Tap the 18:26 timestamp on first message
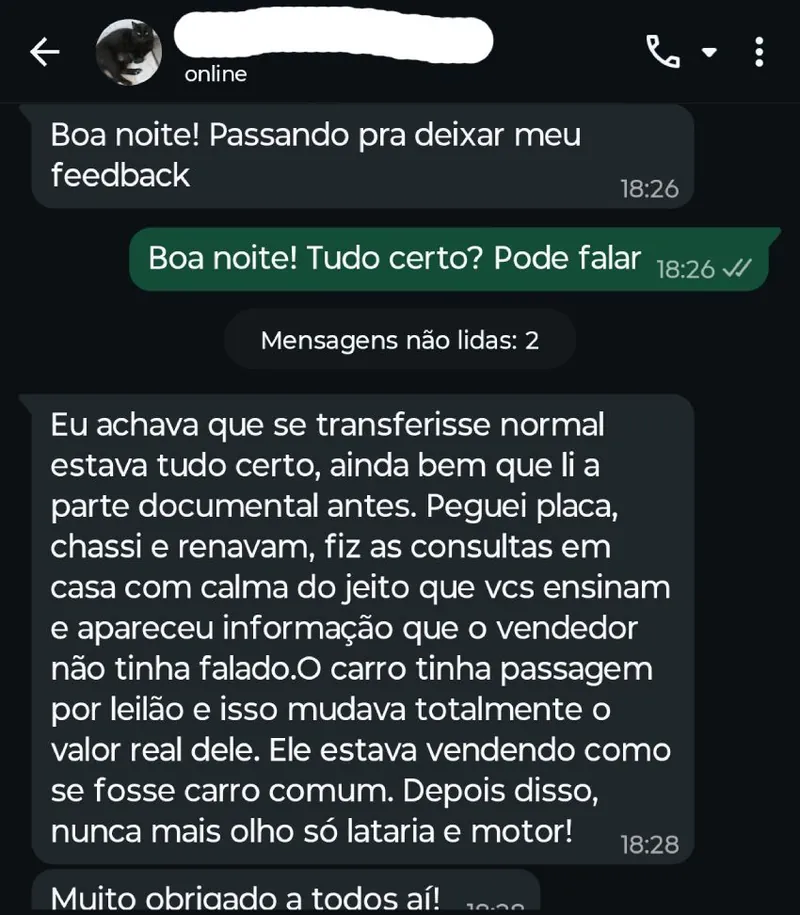 pyautogui.click(x=651, y=187)
